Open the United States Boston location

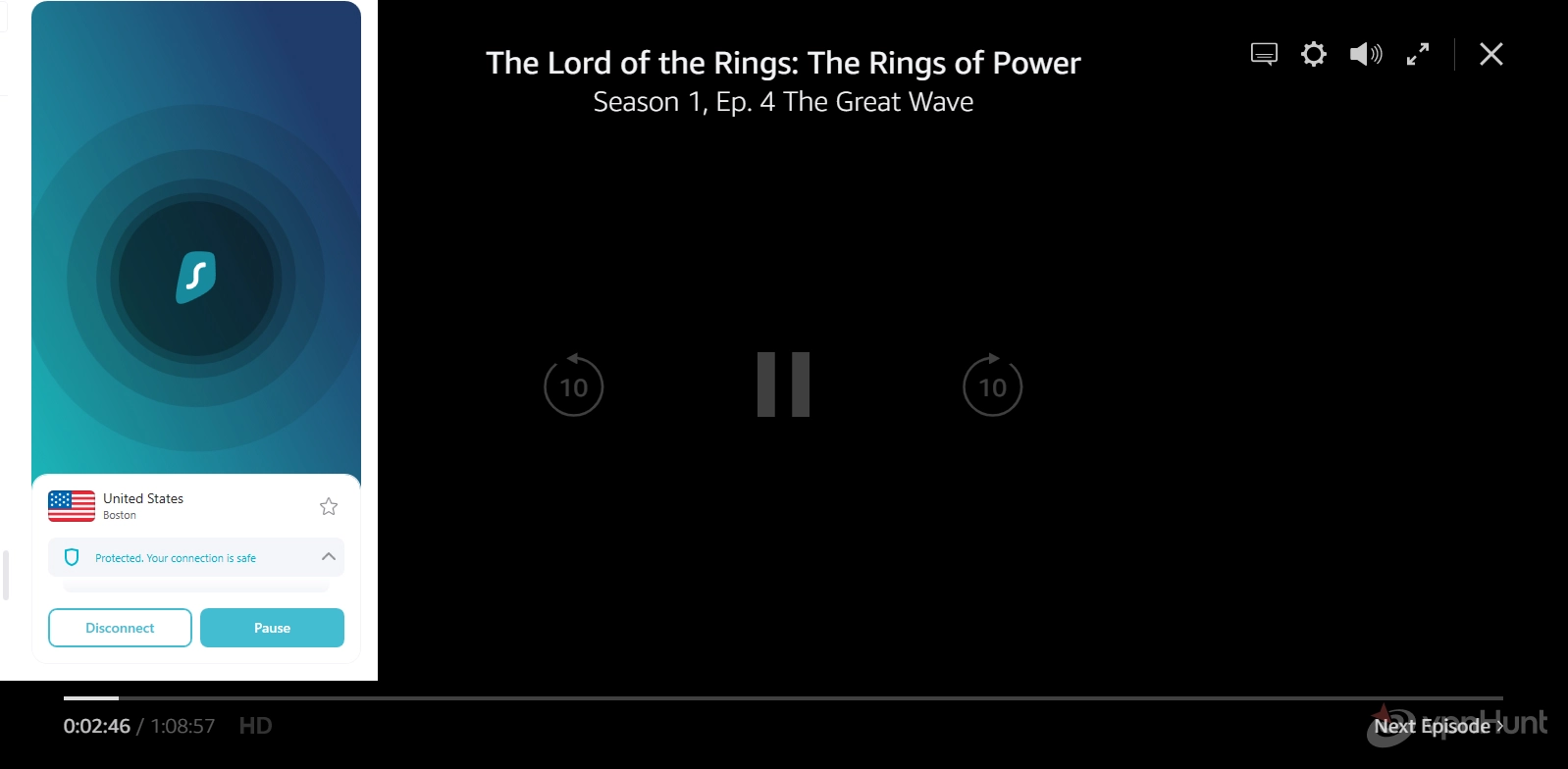[x=142, y=505]
